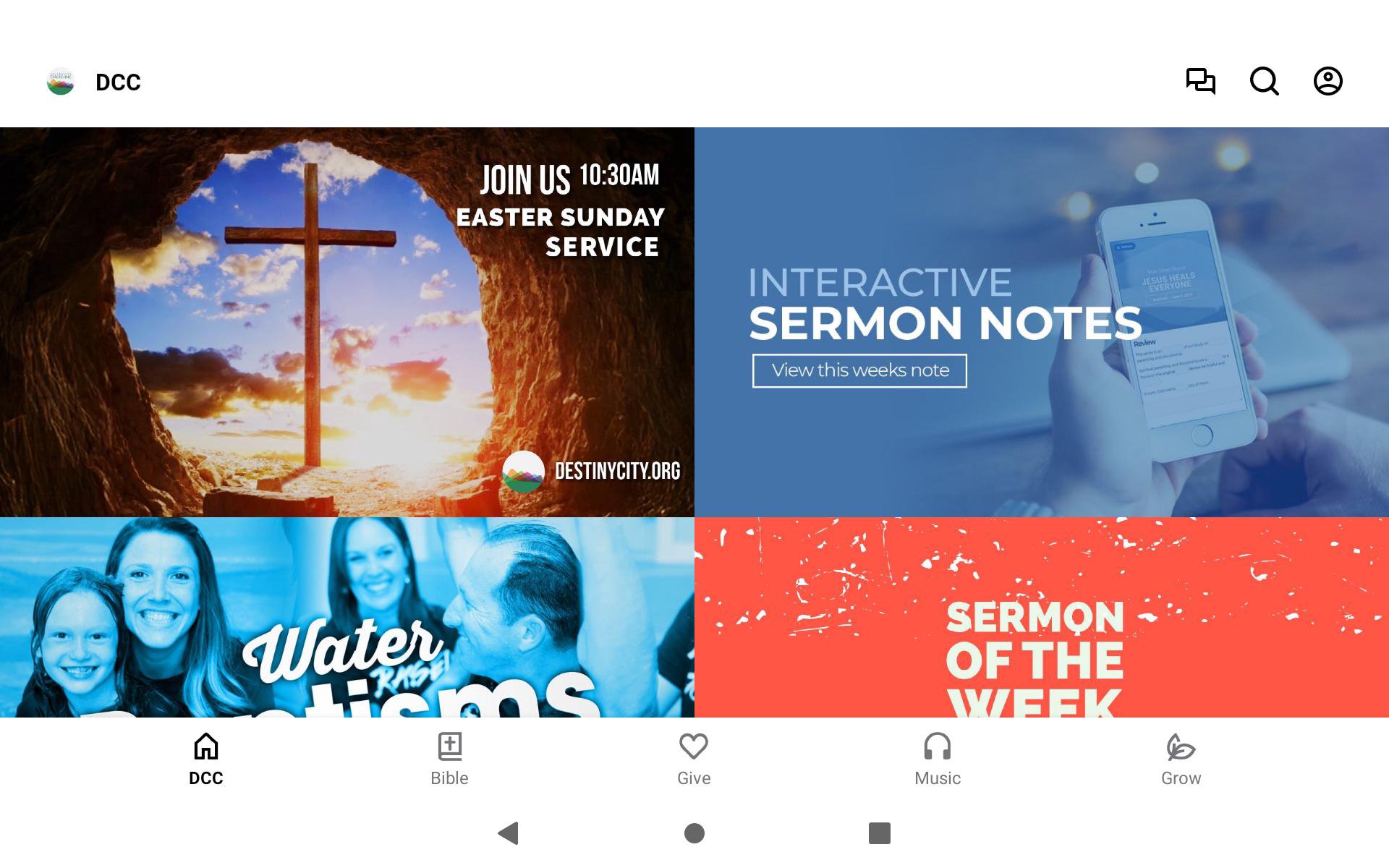Open the search icon
1389x868 pixels.
tap(1264, 81)
